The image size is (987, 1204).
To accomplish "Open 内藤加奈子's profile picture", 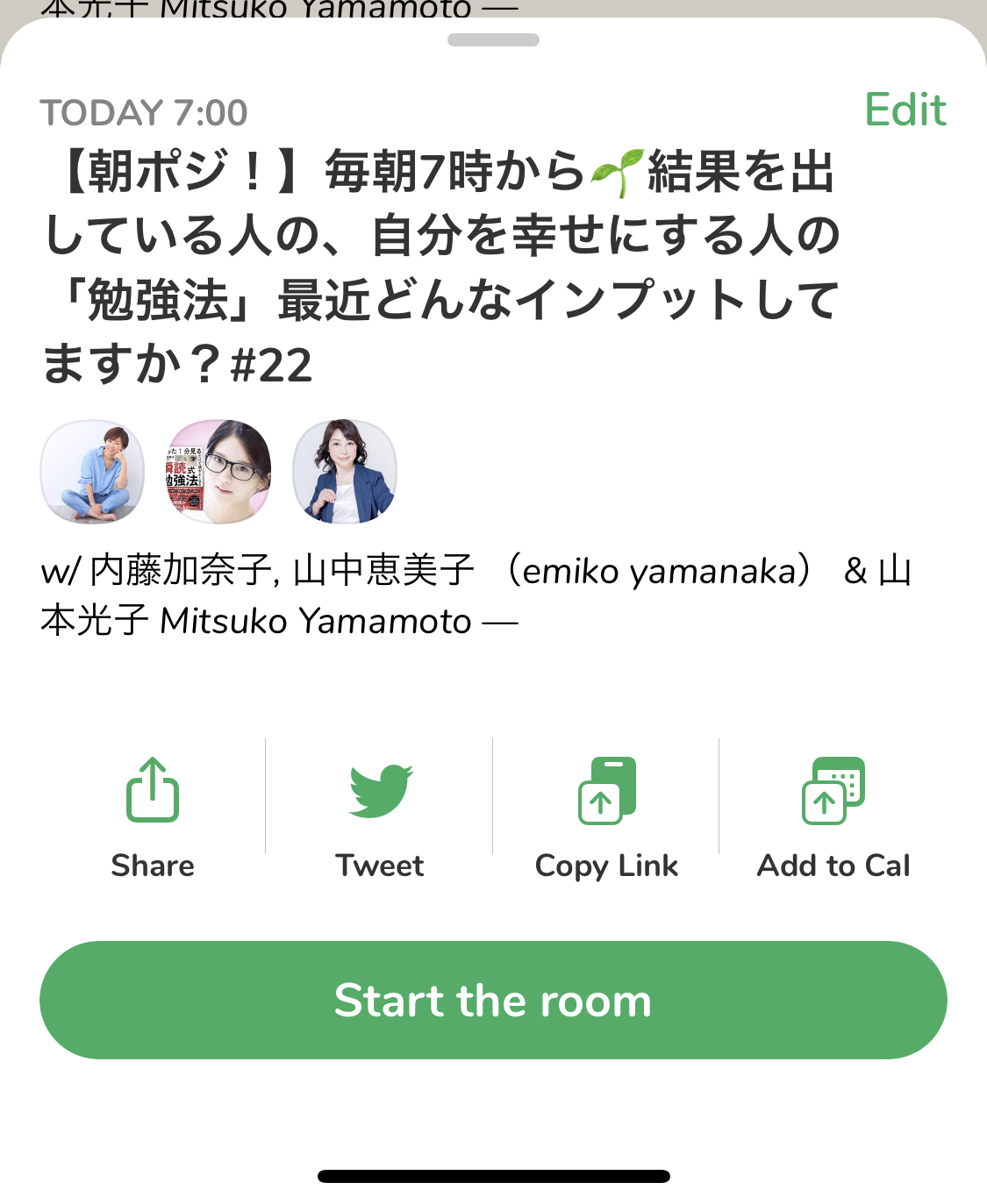I will (x=93, y=472).
